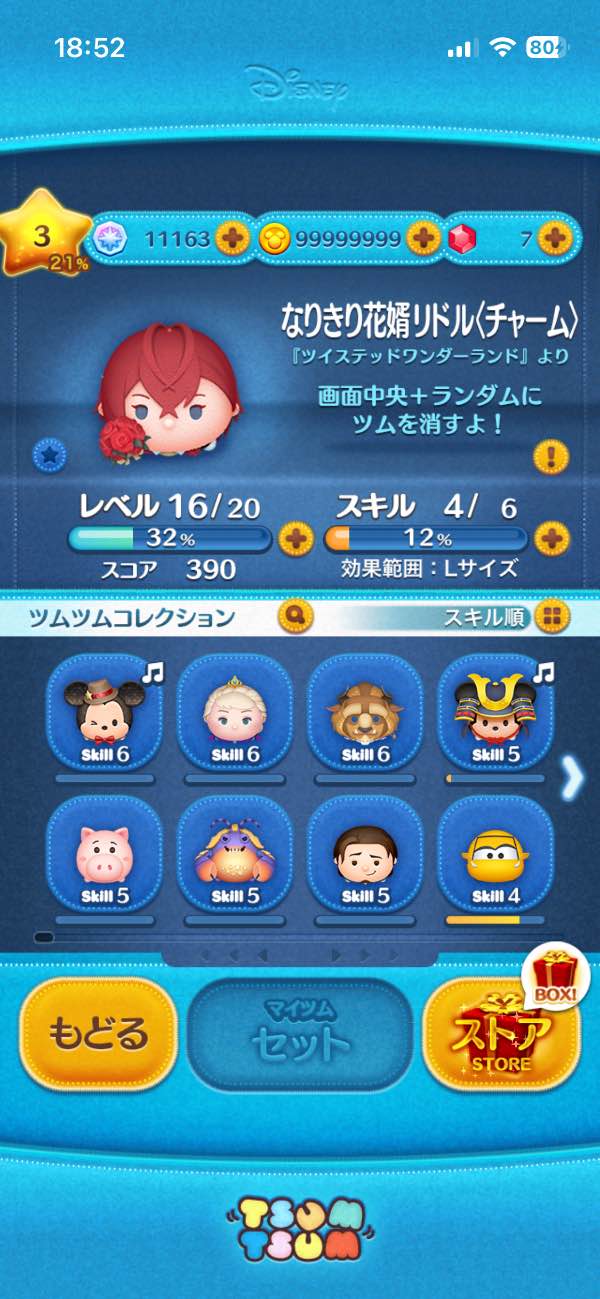Add rubies with the plus button
This screenshot has width=600, height=1299.
point(553,238)
